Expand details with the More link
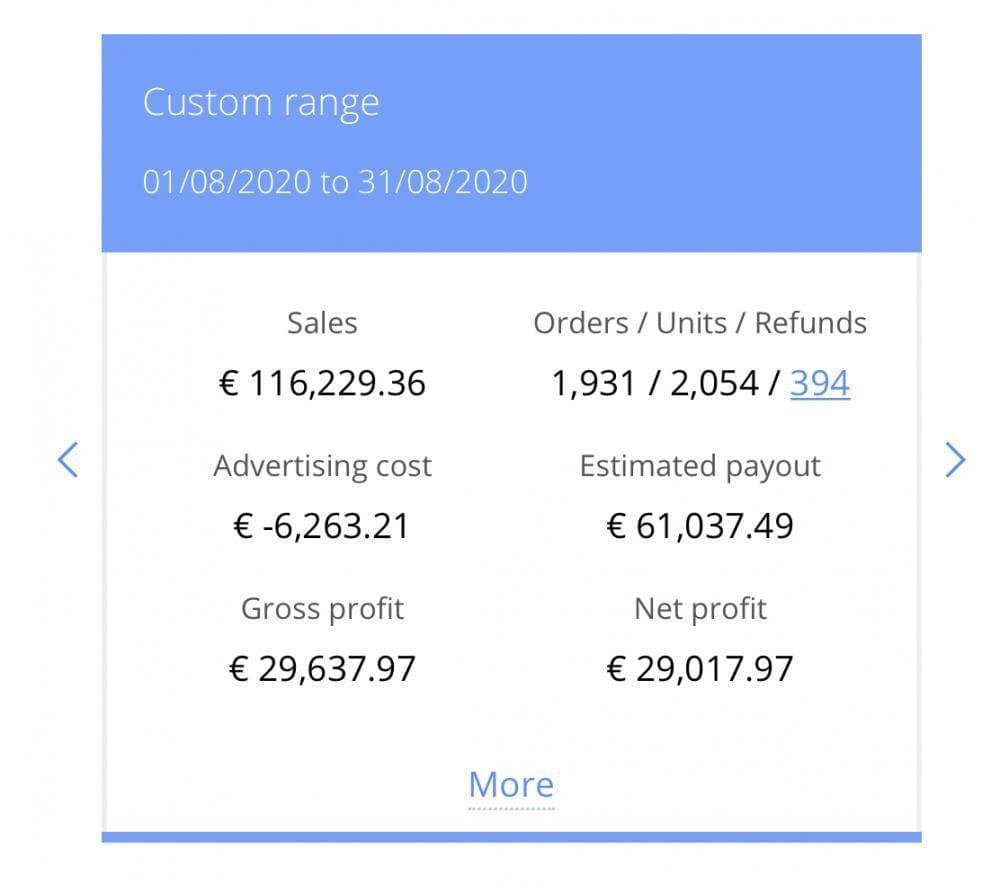The width and height of the screenshot is (1000, 892). coord(511,785)
